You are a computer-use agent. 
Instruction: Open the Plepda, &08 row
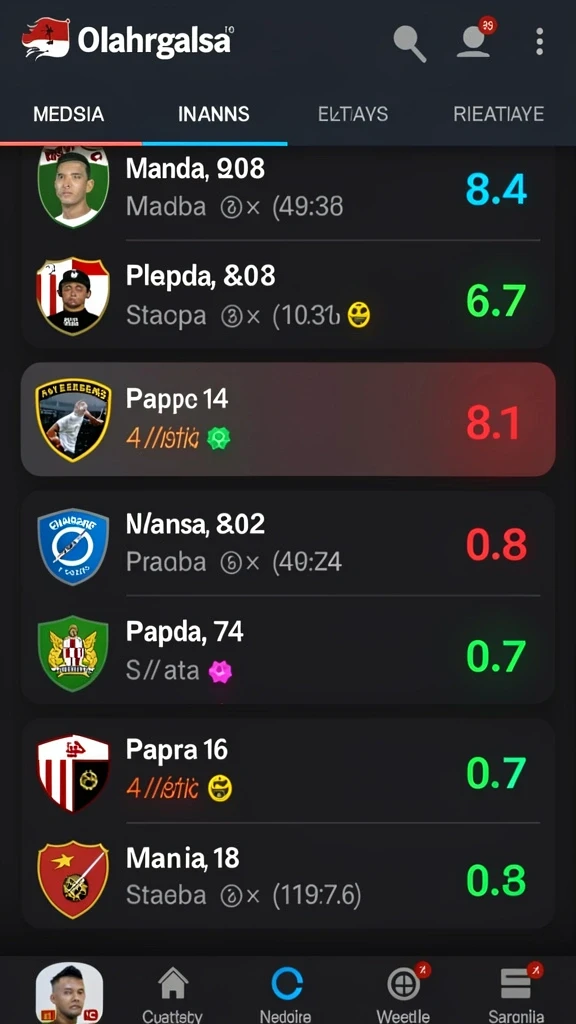[288, 295]
